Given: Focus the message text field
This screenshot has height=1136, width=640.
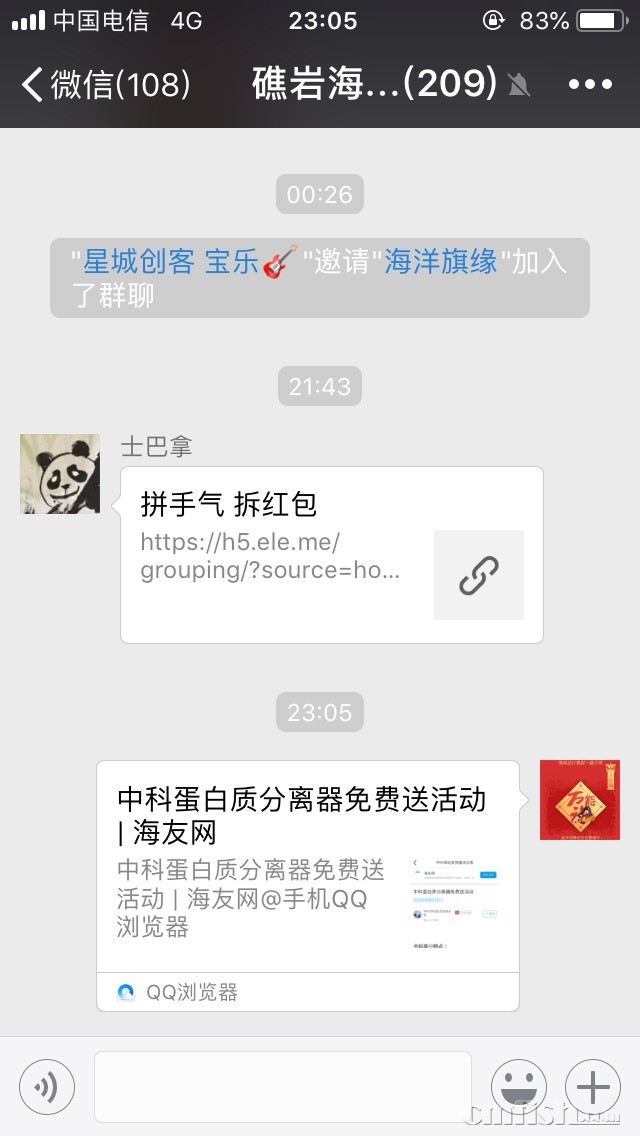Looking at the screenshot, I should coord(282,1086).
